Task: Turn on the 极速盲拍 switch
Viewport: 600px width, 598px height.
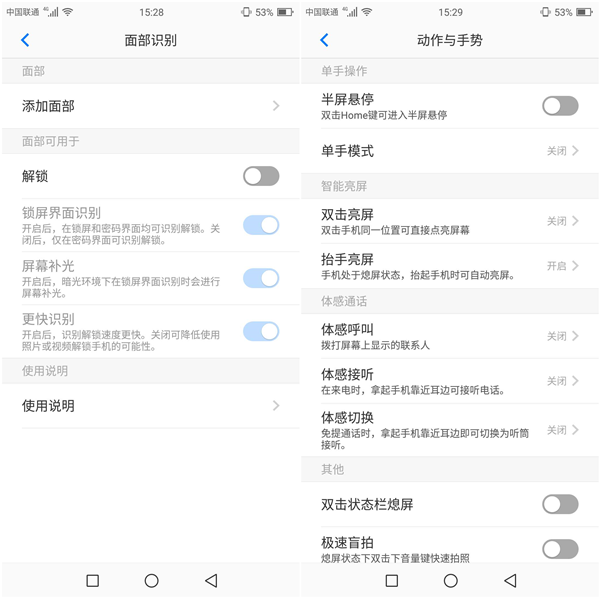Action: pyautogui.click(x=560, y=548)
